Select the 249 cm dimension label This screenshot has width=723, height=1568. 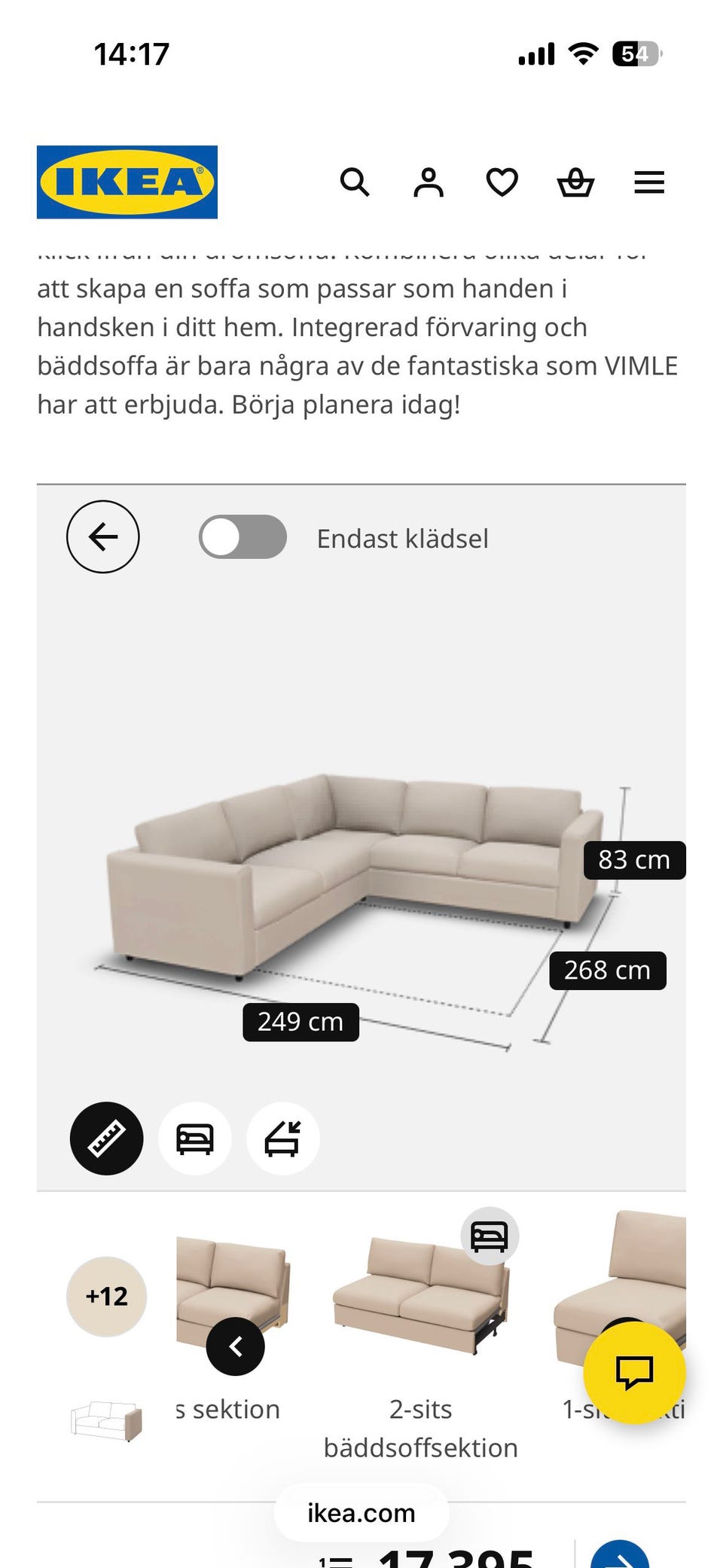(300, 1021)
